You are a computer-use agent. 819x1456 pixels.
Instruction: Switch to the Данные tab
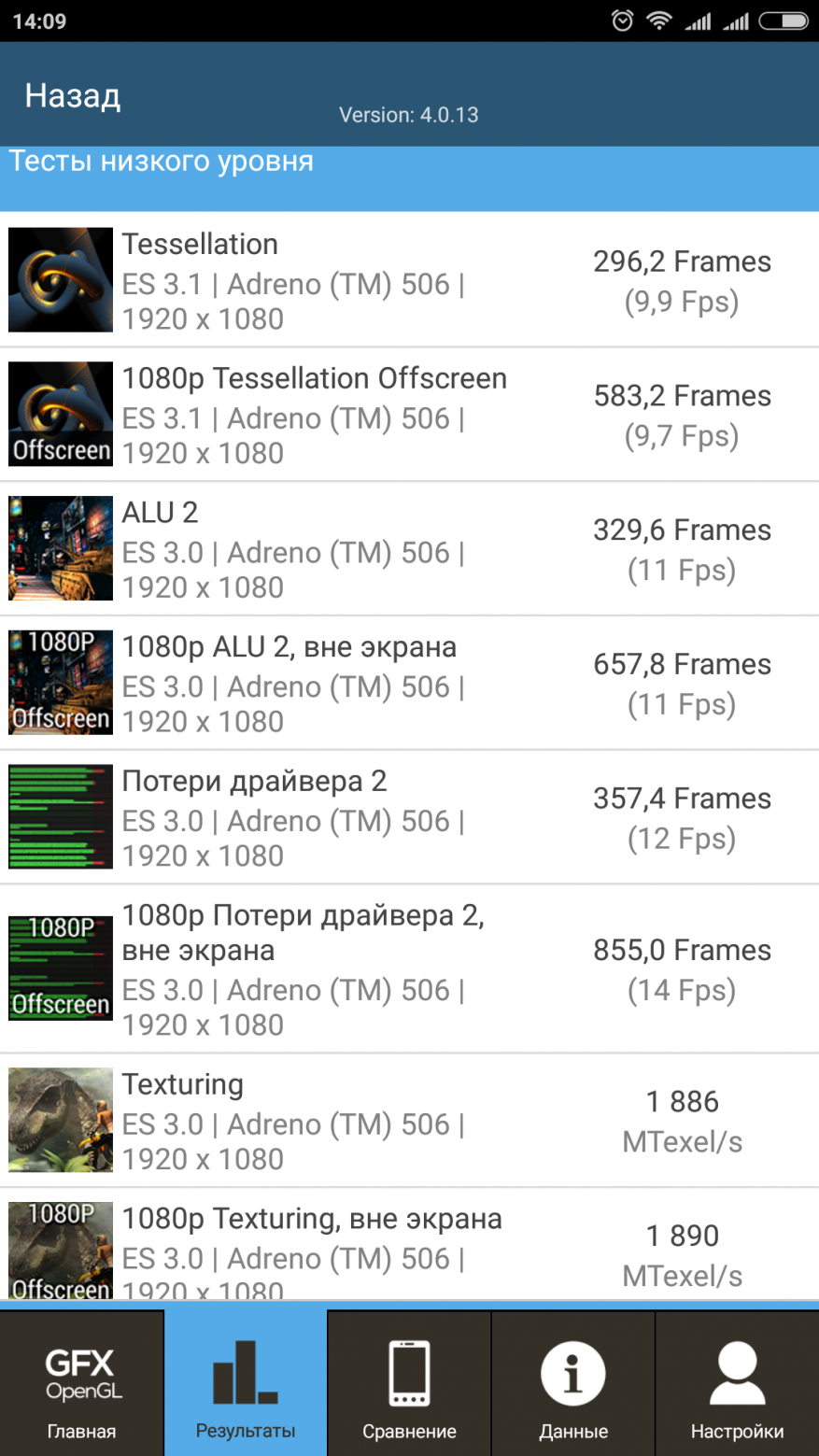(573, 1383)
